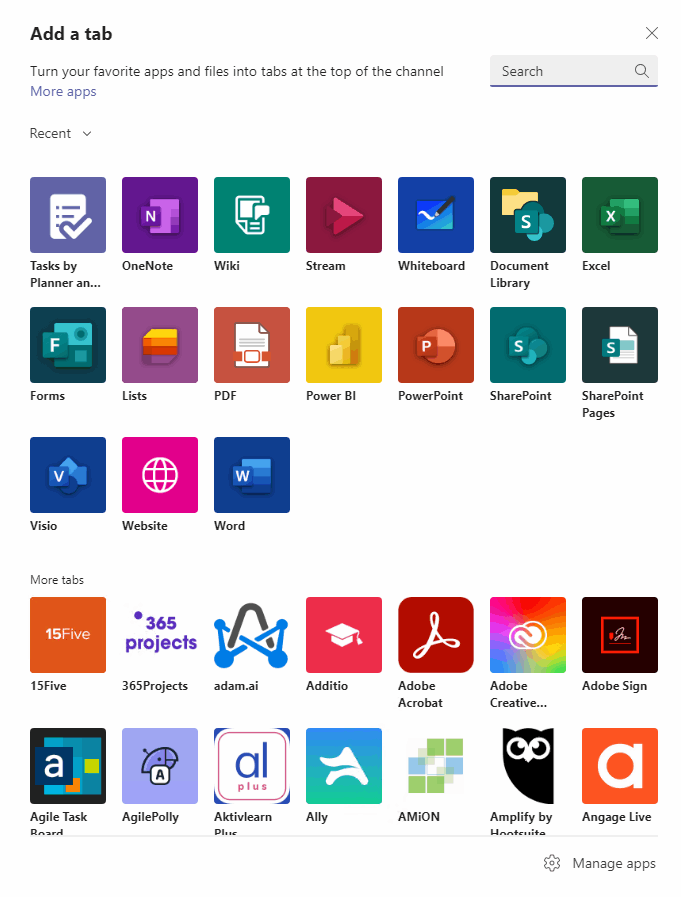Select the Website app
The image size is (681, 897).
pyautogui.click(x=160, y=475)
